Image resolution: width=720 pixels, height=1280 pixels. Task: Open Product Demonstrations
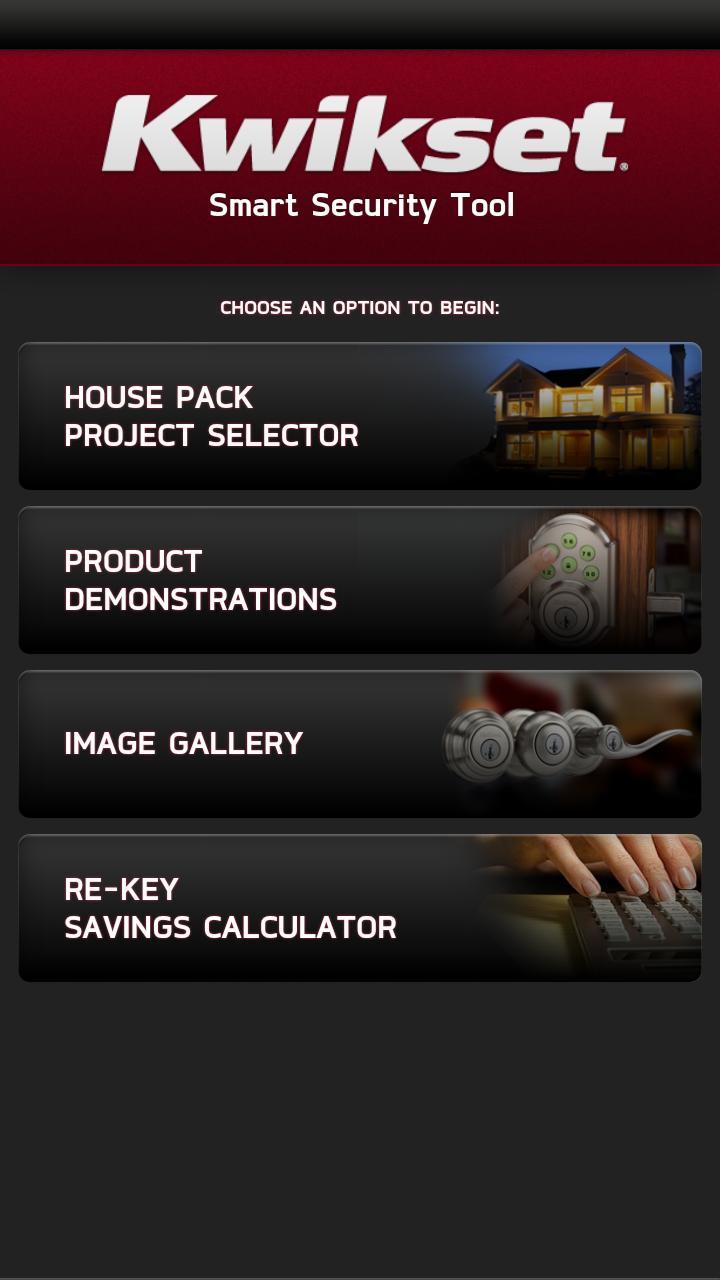[360, 580]
